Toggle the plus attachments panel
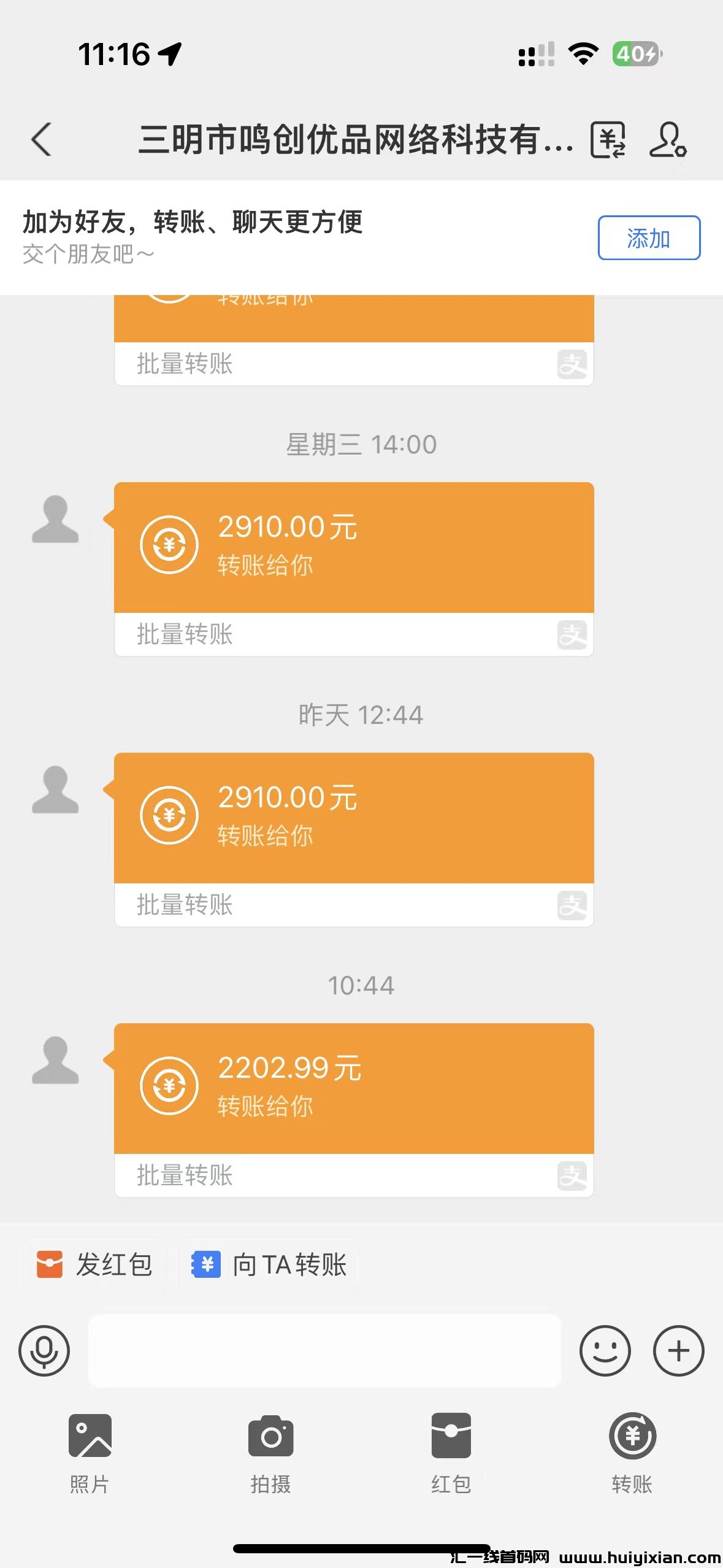The width and height of the screenshot is (723, 1568). click(x=678, y=1351)
